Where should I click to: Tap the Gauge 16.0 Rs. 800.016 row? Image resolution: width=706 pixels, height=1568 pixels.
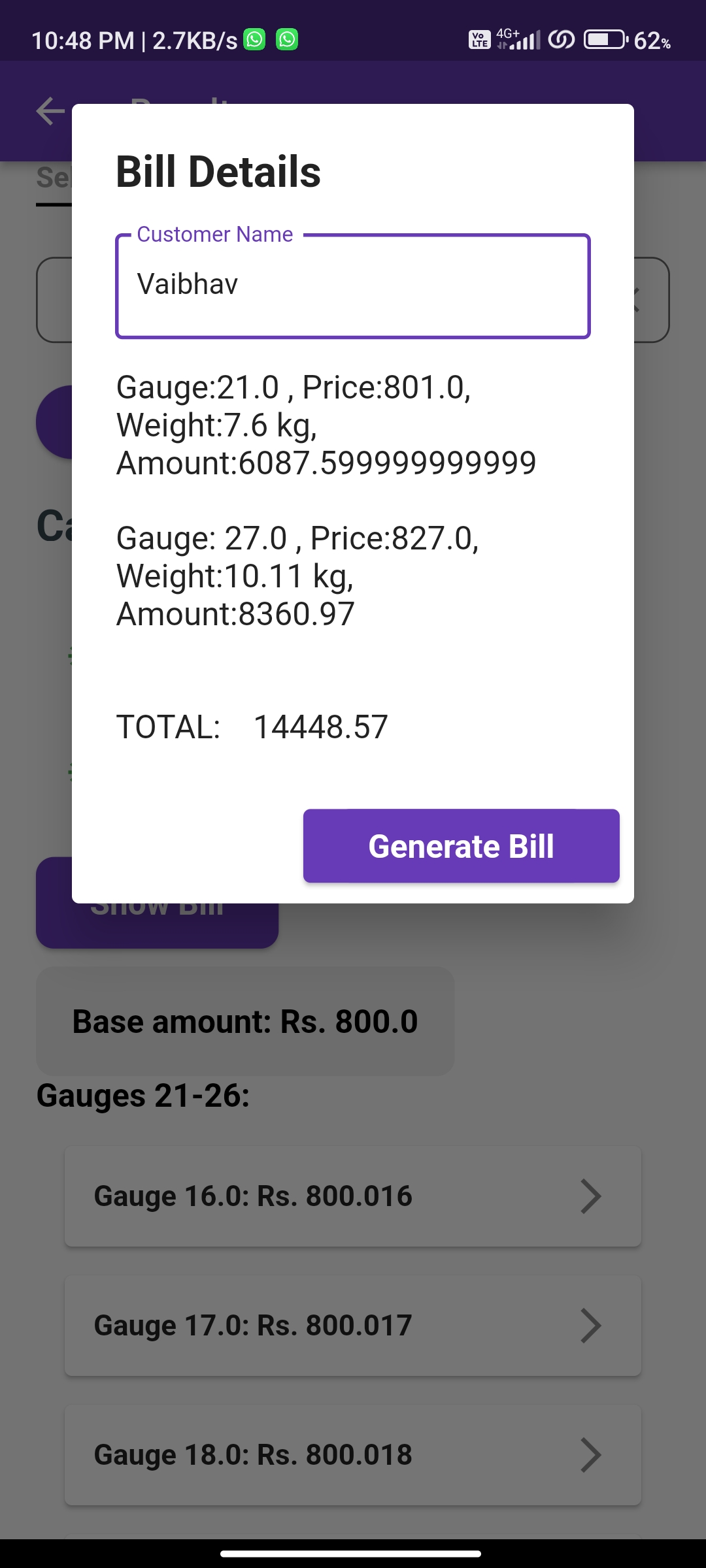click(x=353, y=1196)
